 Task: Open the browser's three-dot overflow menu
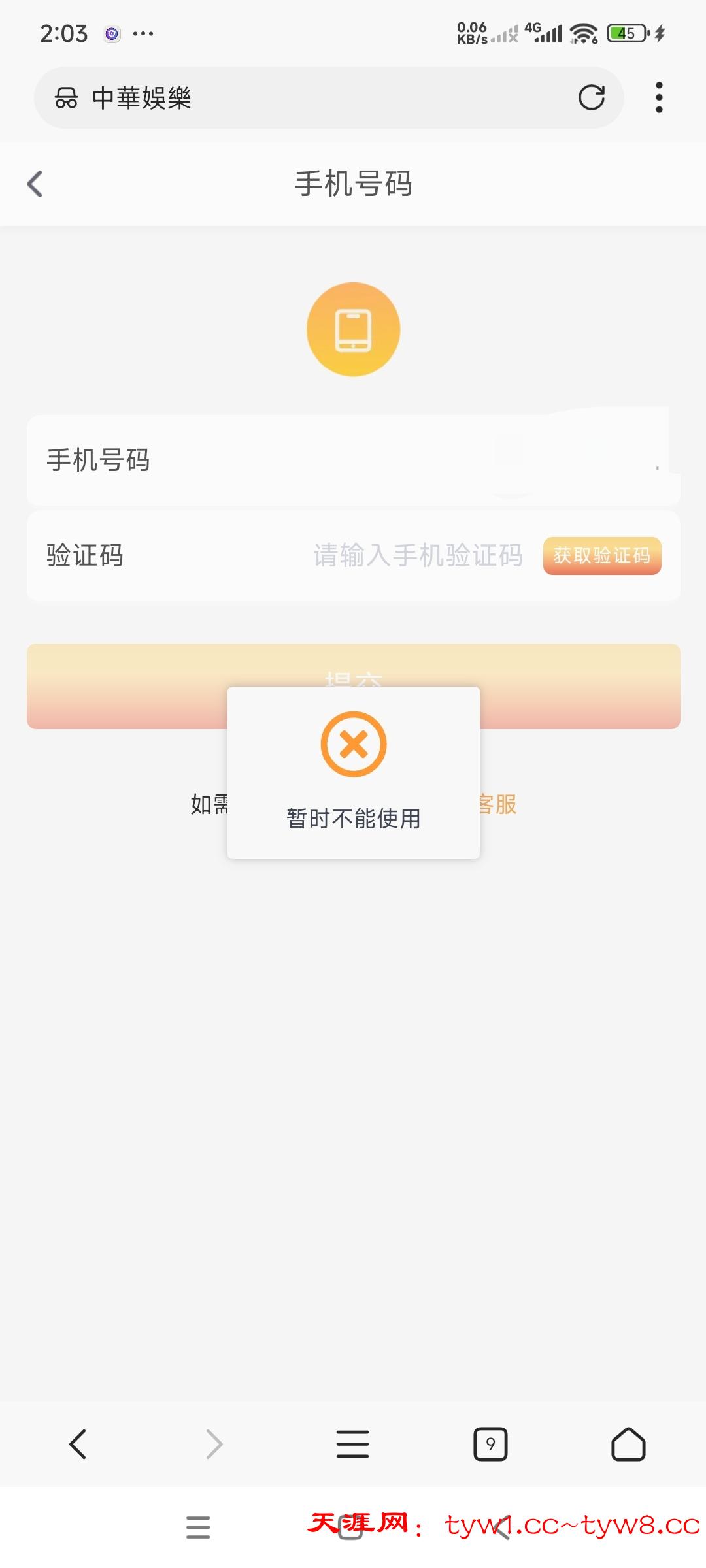tap(659, 98)
